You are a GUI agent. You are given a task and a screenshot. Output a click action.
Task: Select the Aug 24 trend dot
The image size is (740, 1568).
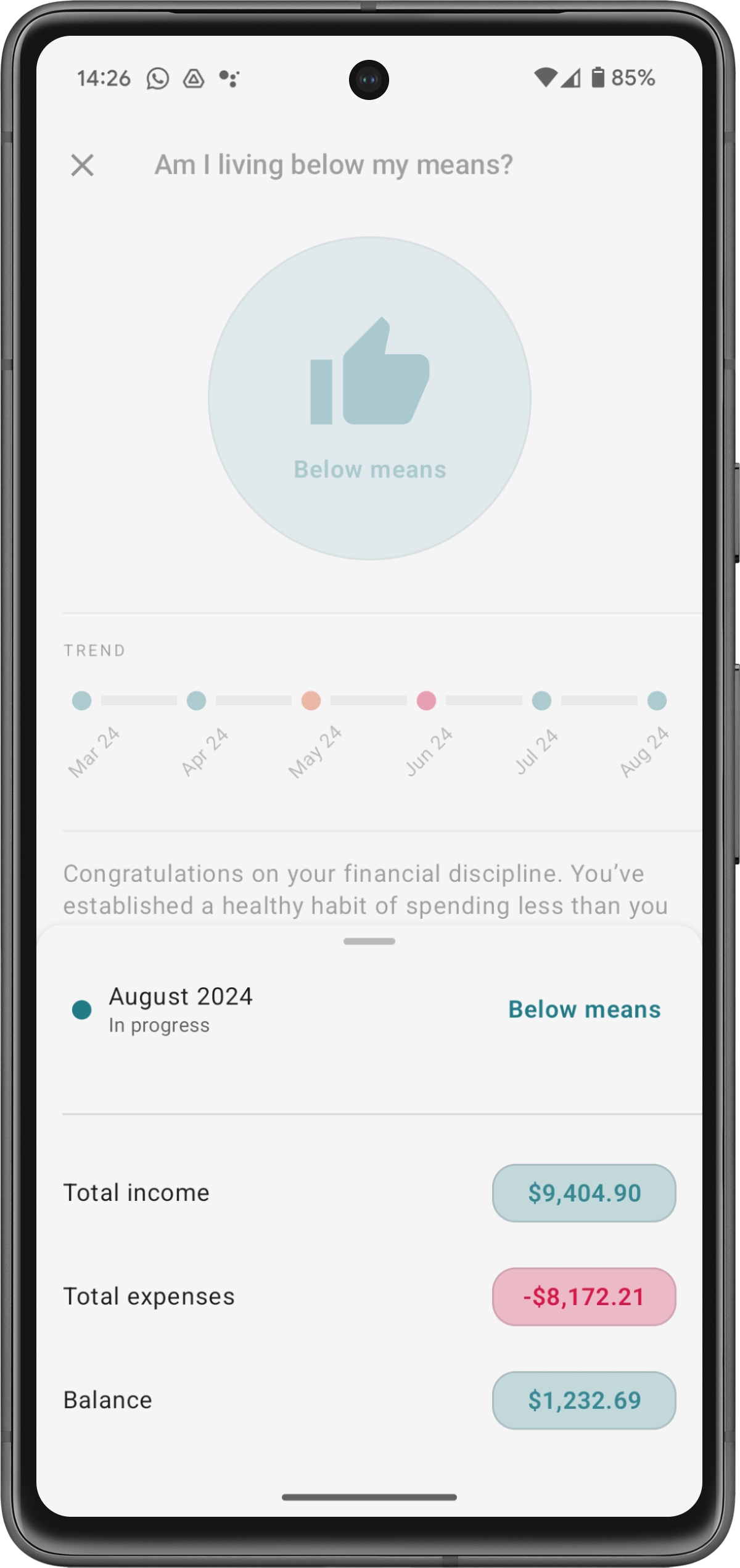coord(657,701)
